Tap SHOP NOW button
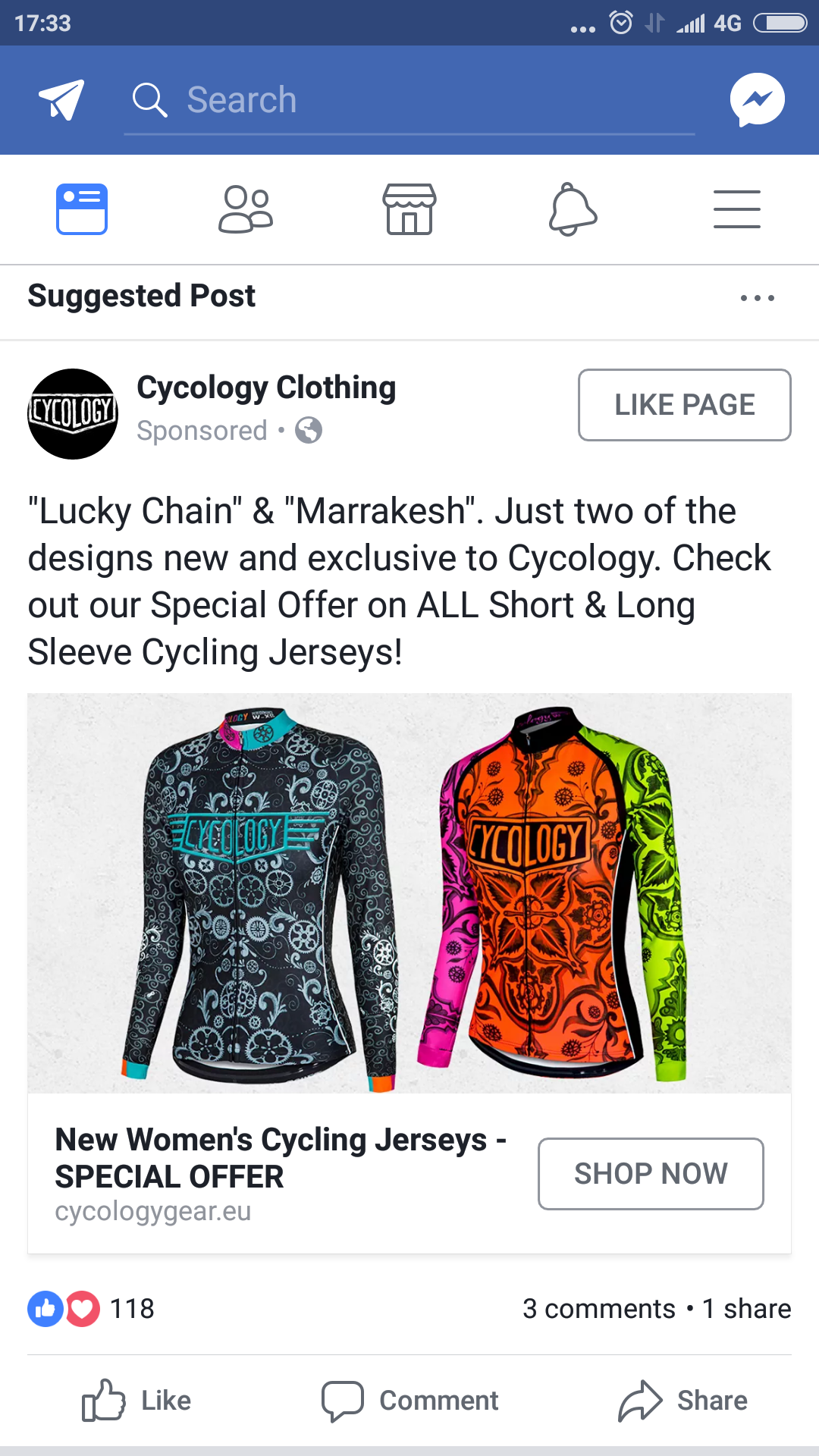 tap(651, 1174)
